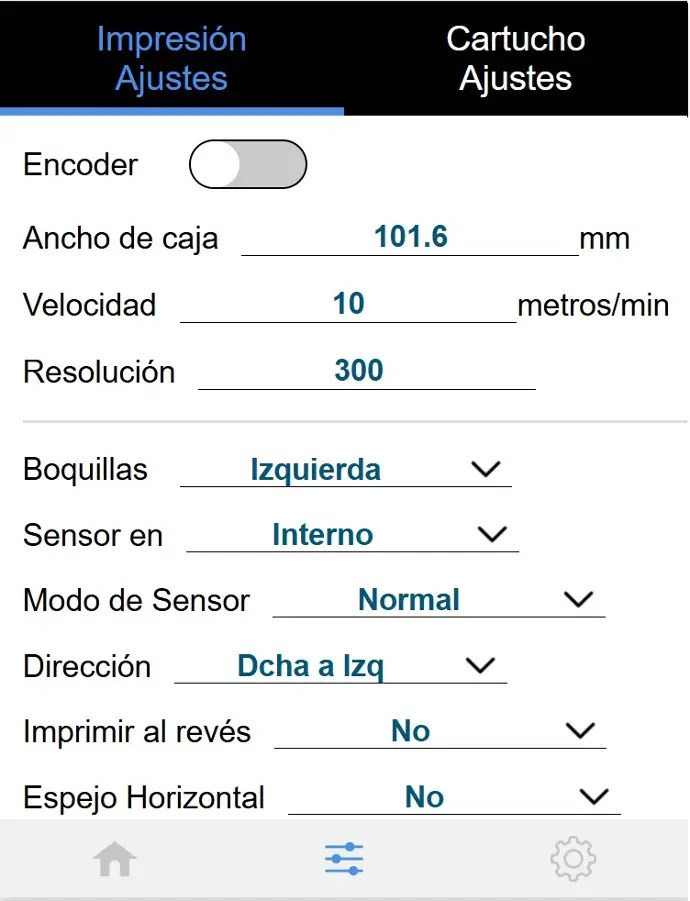Image resolution: width=690 pixels, height=901 pixels.
Task: Open the Espejo Horizontal dropdown
Action: [454, 797]
